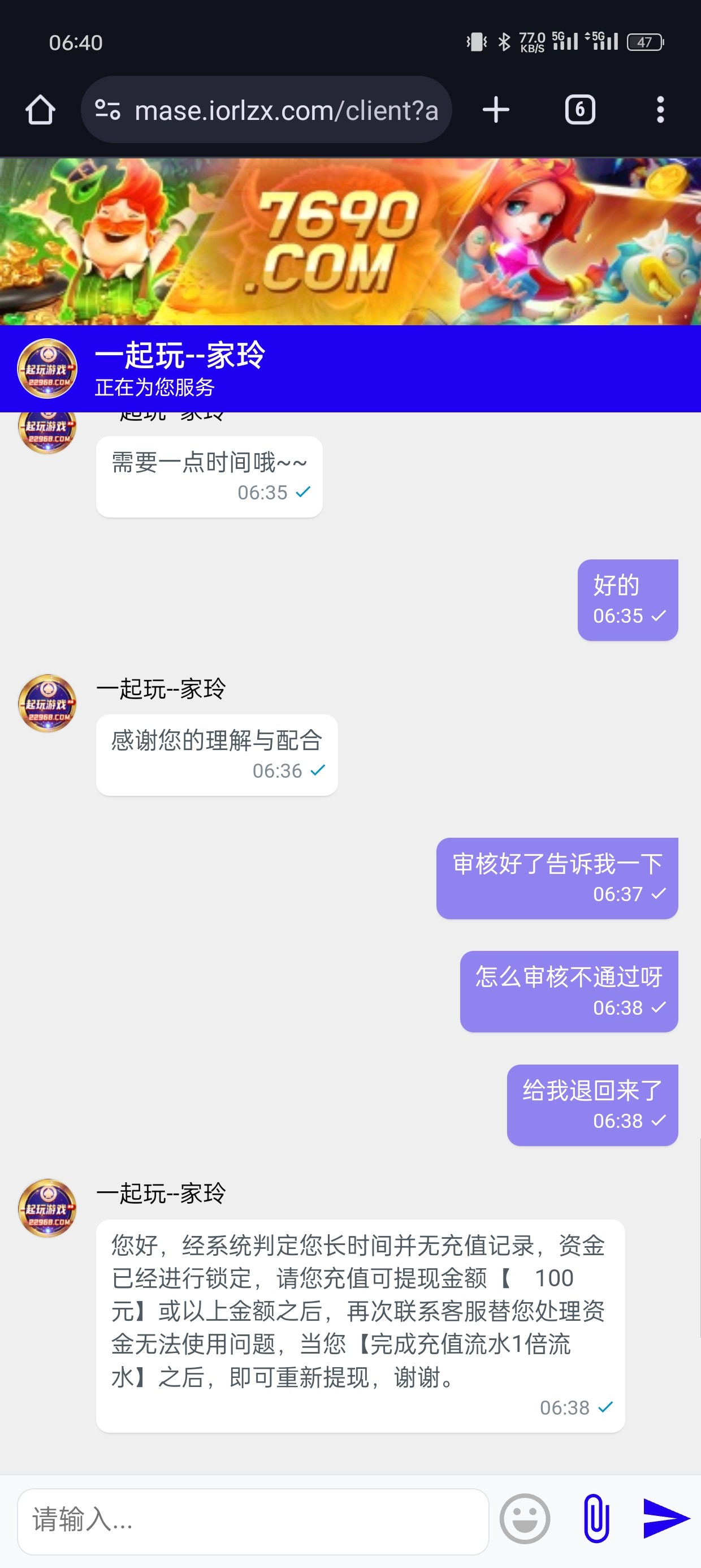The image size is (701, 1568).
Task: Open a new browser tab
Action: 495,110
